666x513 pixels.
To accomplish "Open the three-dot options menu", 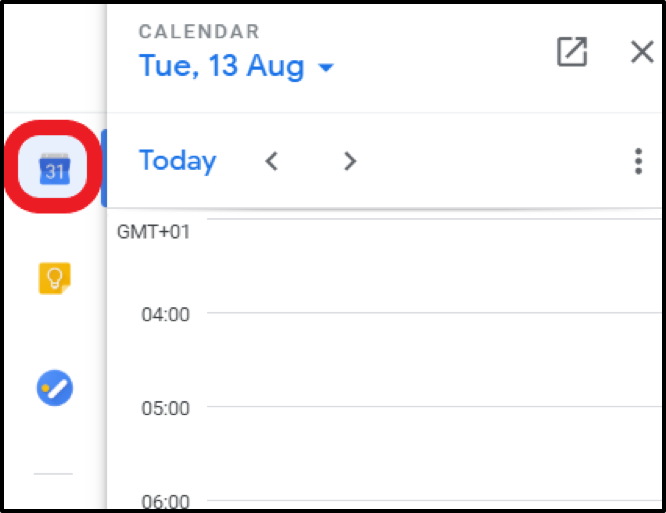I will point(638,161).
